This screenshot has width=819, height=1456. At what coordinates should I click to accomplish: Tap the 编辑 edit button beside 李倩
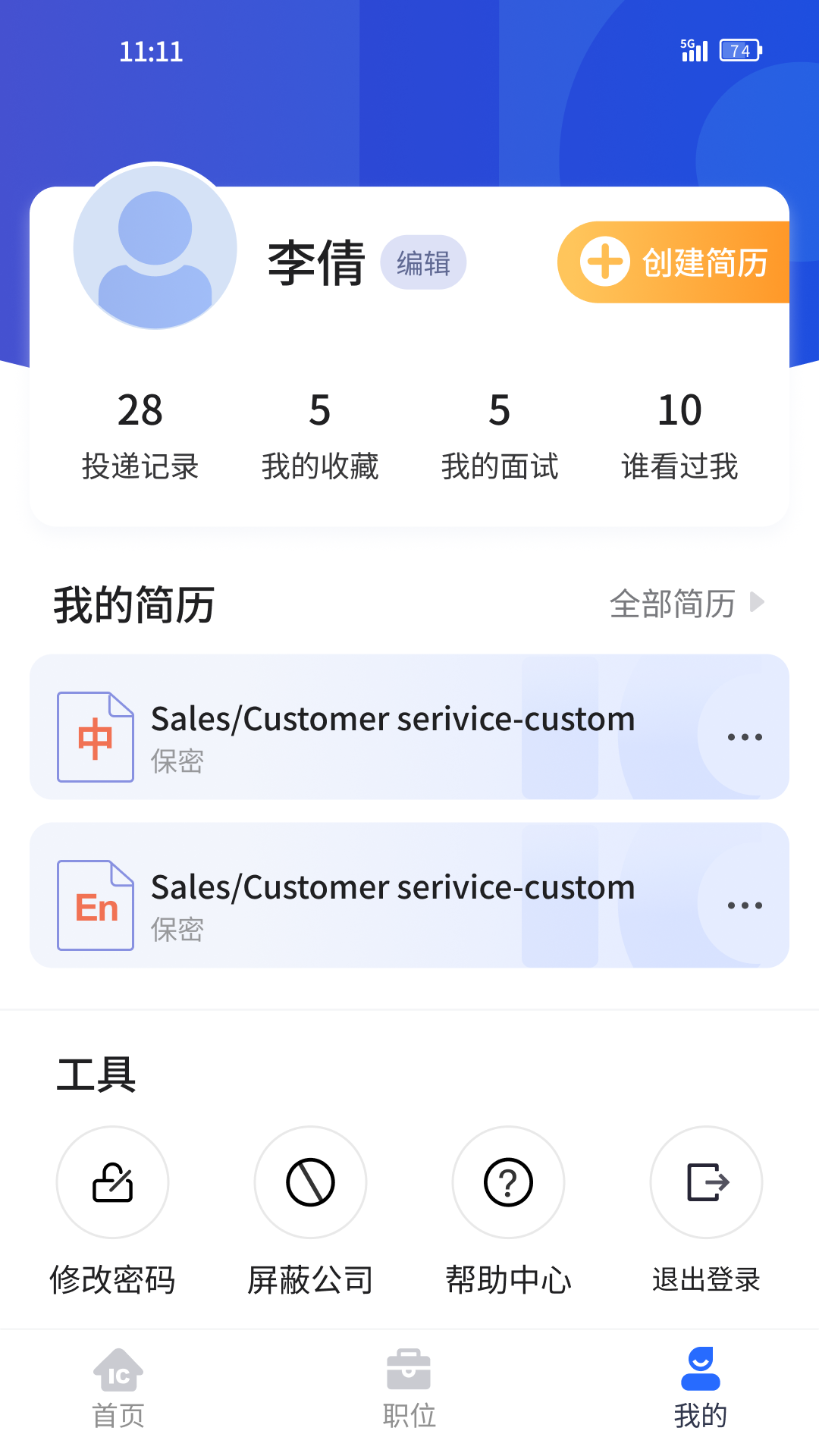coord(424,262)
